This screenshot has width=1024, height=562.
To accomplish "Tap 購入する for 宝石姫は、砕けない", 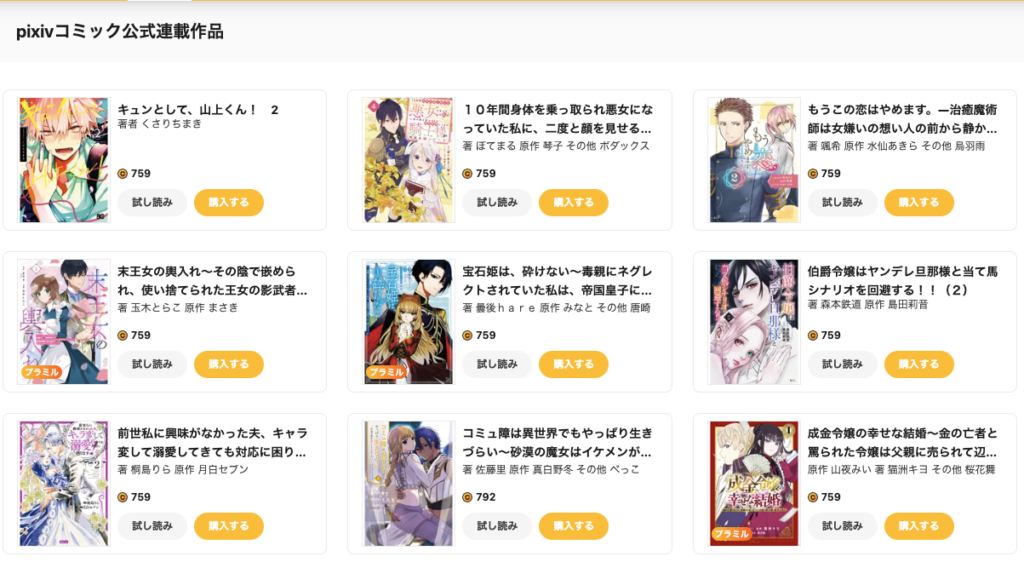I will [x=574, y=364].
